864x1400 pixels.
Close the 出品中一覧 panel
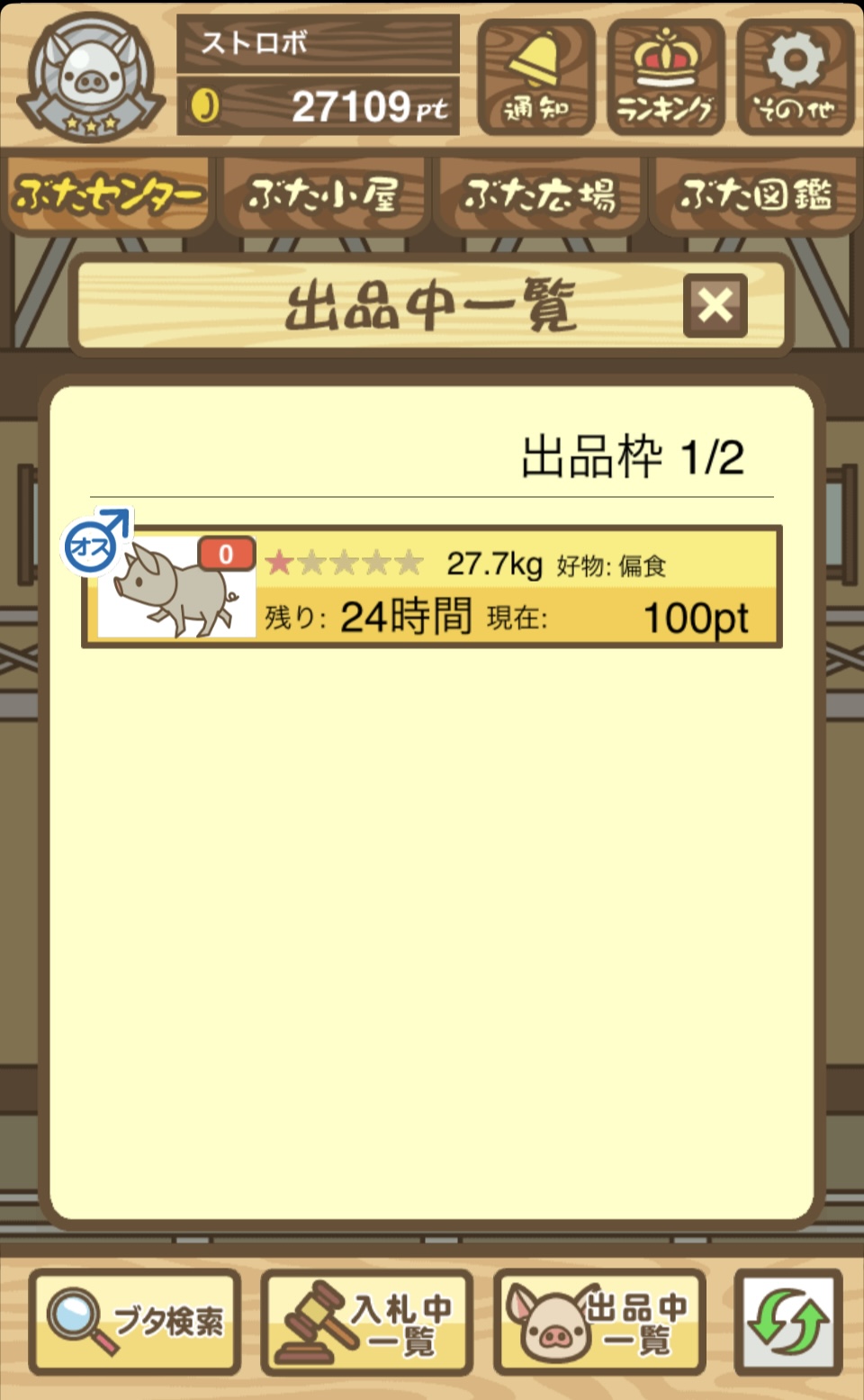(715, 306)
